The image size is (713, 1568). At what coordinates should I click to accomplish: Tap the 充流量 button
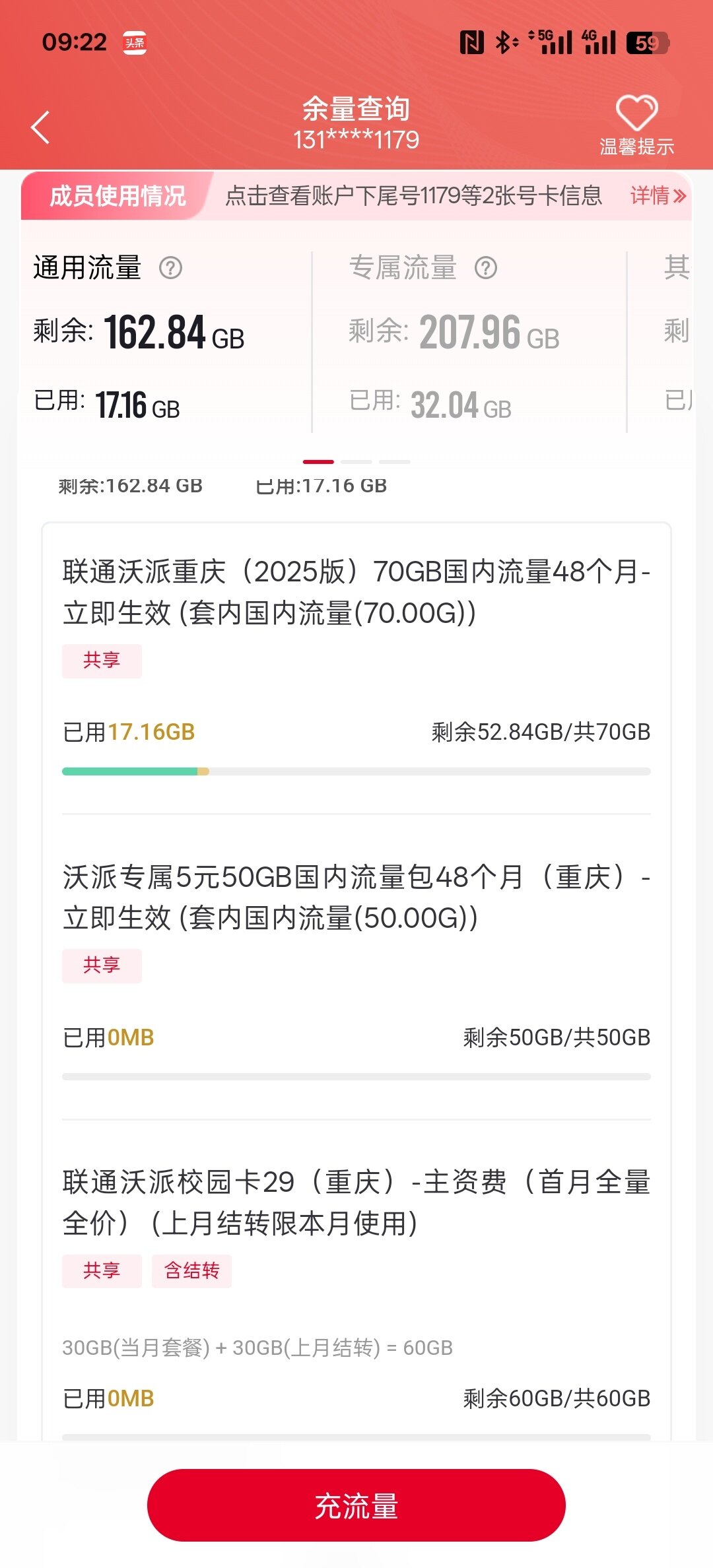coord(356,1505)
